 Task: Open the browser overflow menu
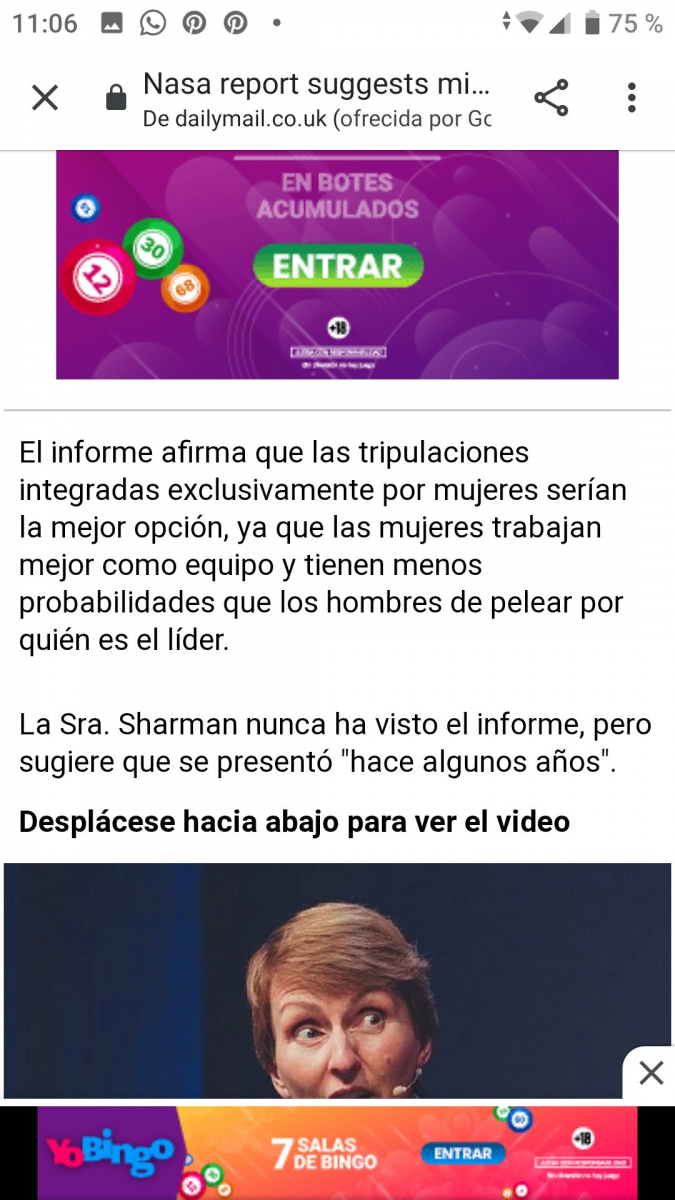(x=631, y=98)
